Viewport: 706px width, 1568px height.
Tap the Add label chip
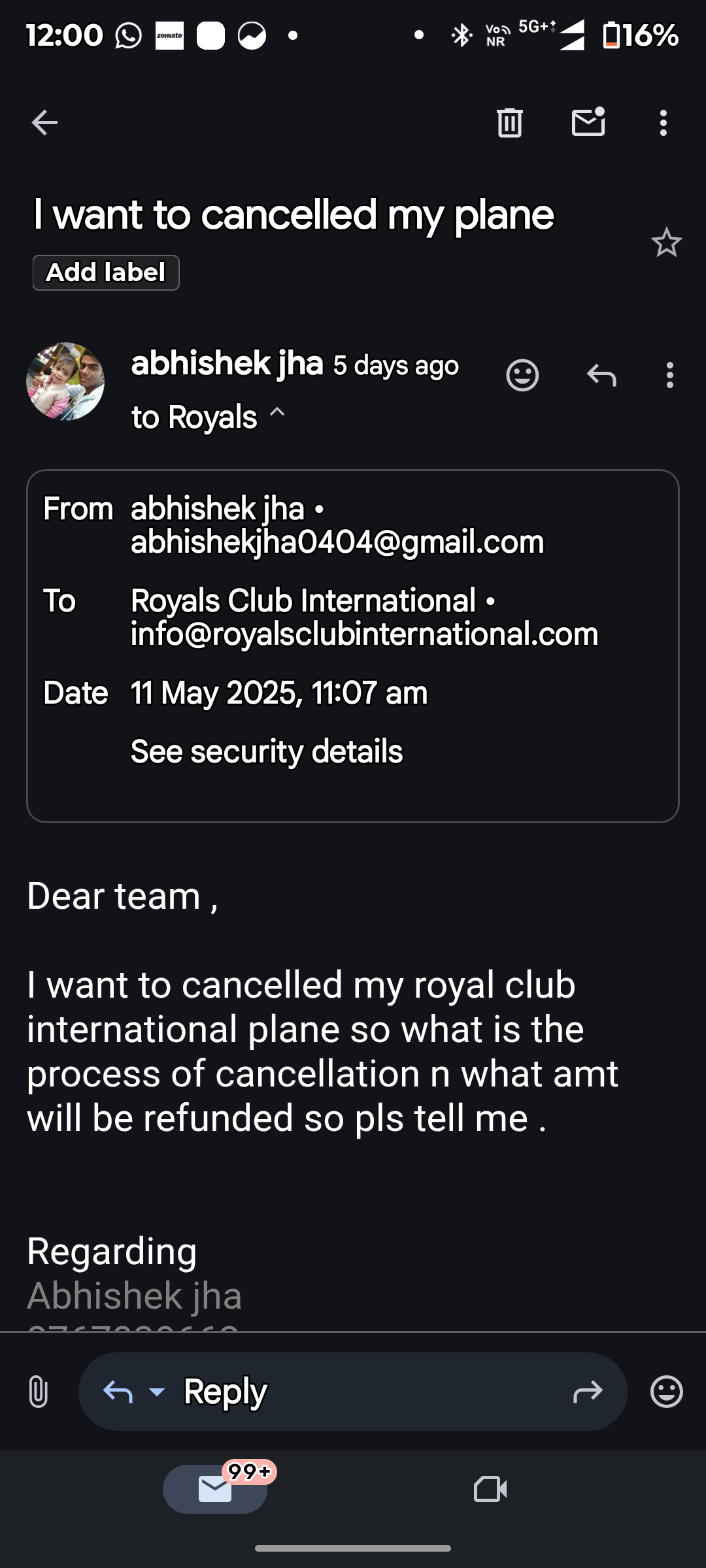(x=106, y=272)
